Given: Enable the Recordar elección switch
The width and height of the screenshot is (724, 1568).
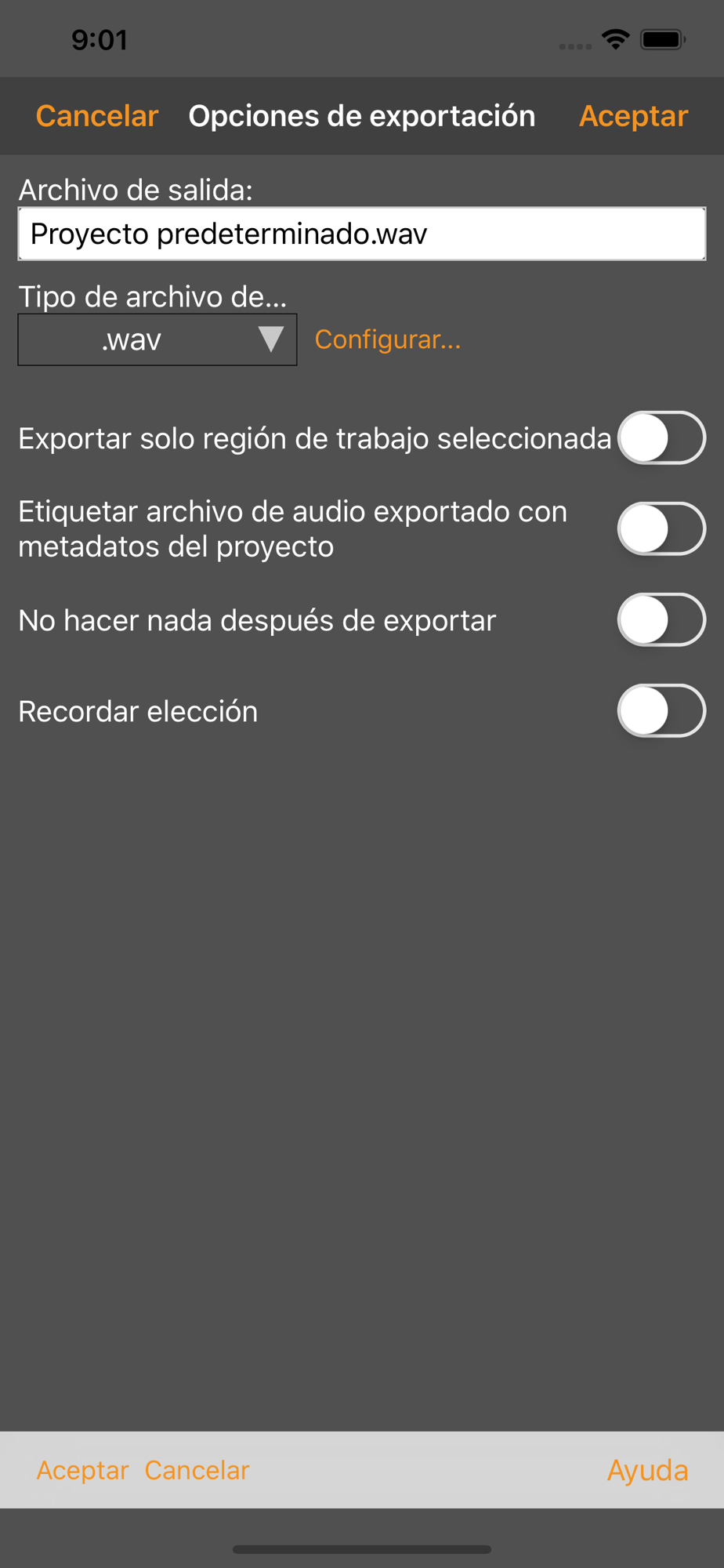Looking at the screenshot, I should (x=661, y=711).
